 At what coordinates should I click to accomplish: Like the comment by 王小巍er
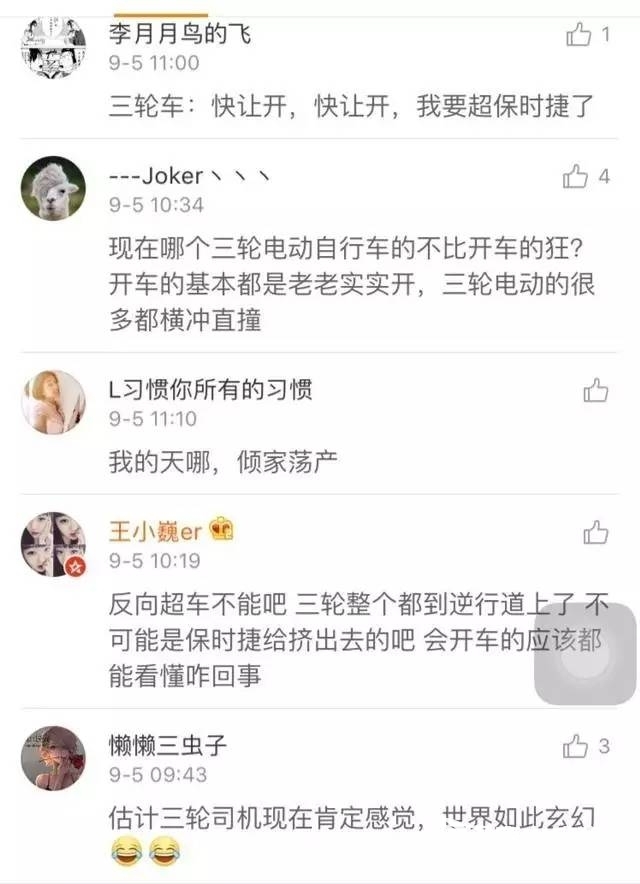click(596, 532)
